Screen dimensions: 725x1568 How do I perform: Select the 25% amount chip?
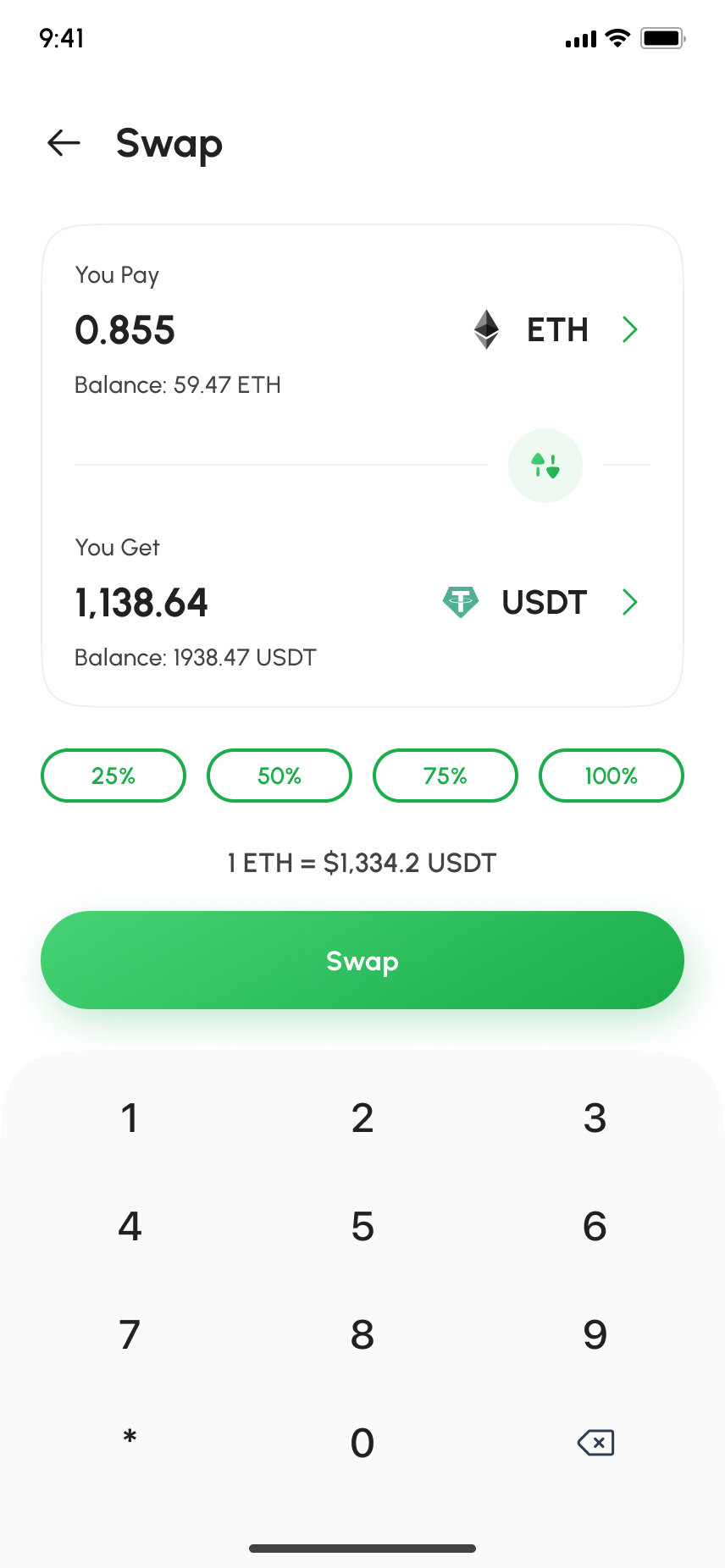pyautogui.click(x=113, y=776)
